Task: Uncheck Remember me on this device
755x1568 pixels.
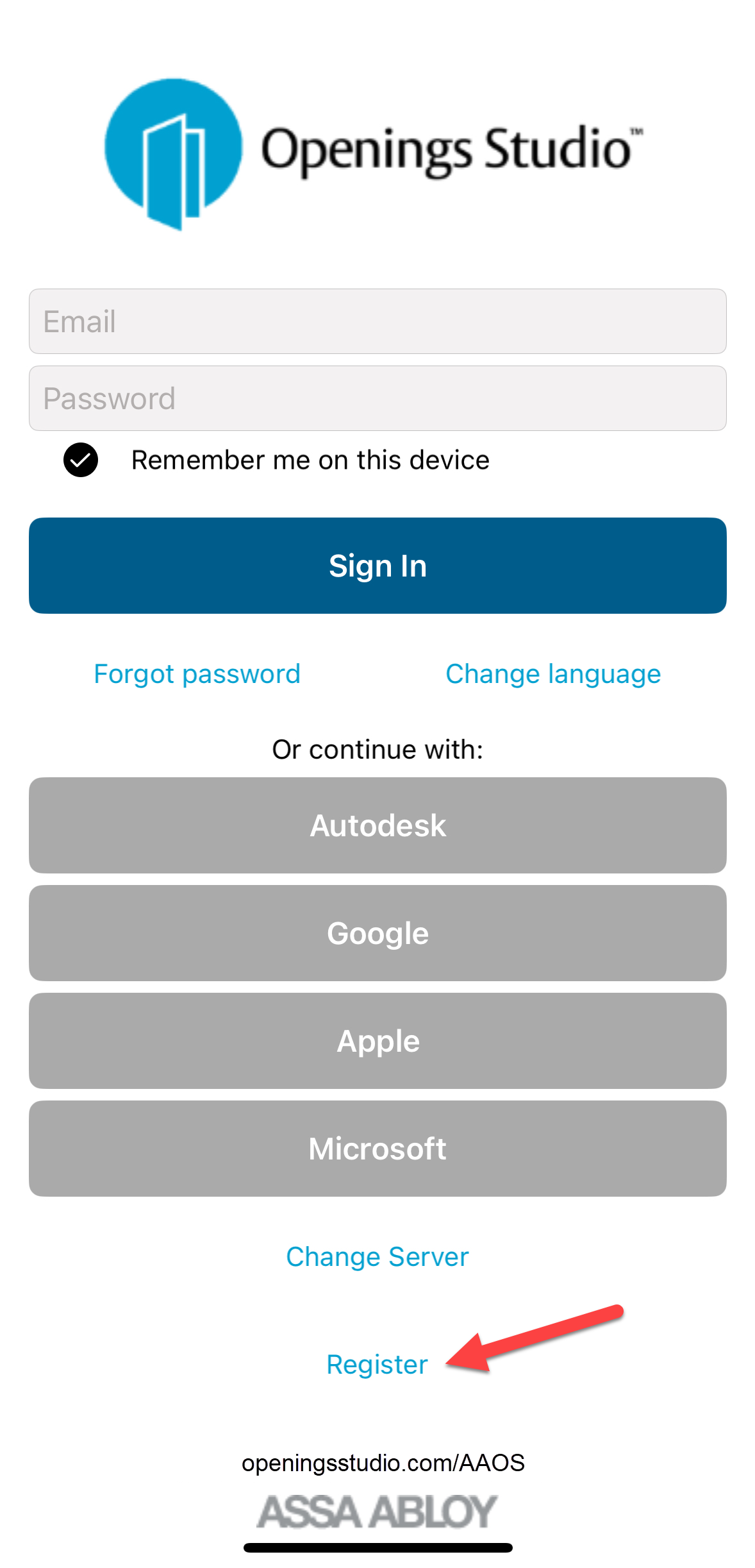Action: pos(81,460)
